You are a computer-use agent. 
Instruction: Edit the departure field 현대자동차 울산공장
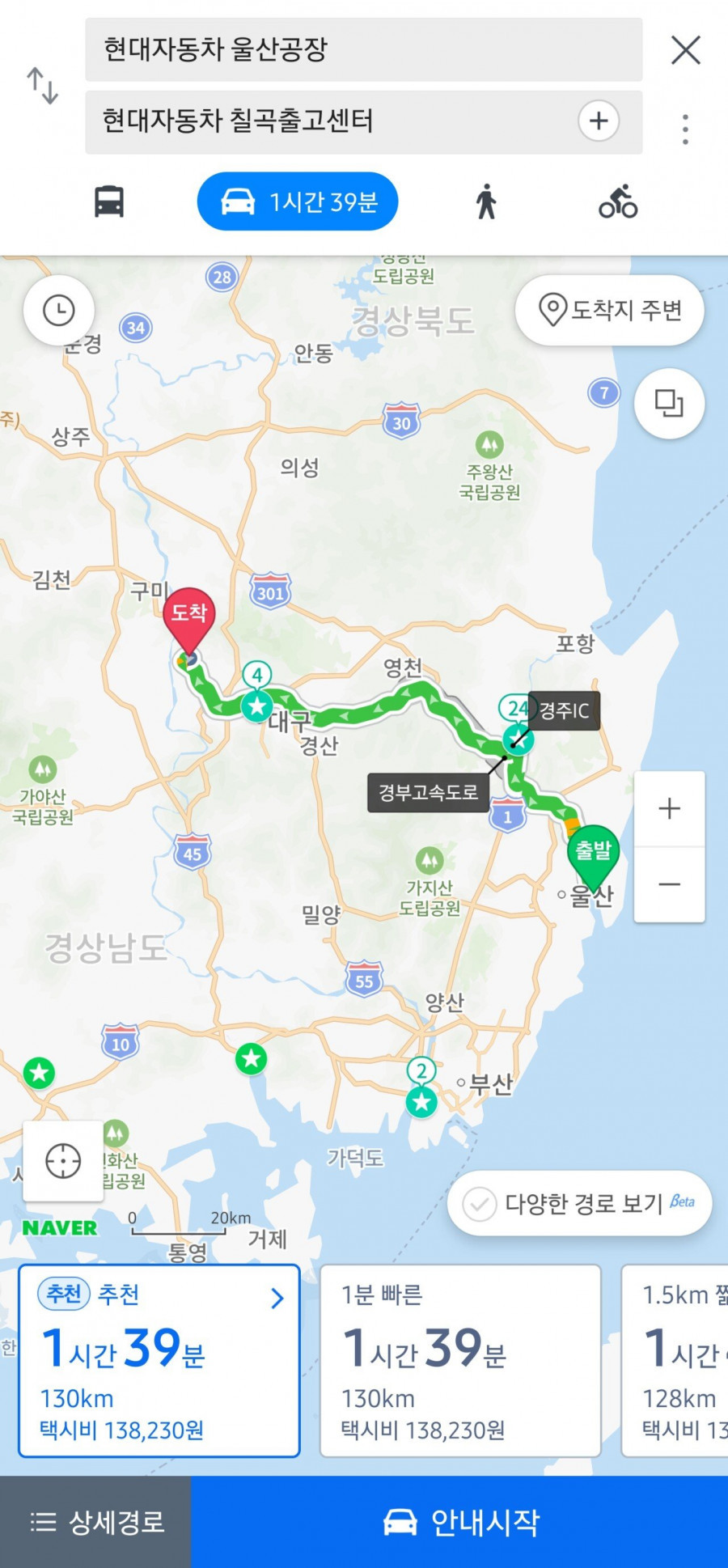click(364, 50)
